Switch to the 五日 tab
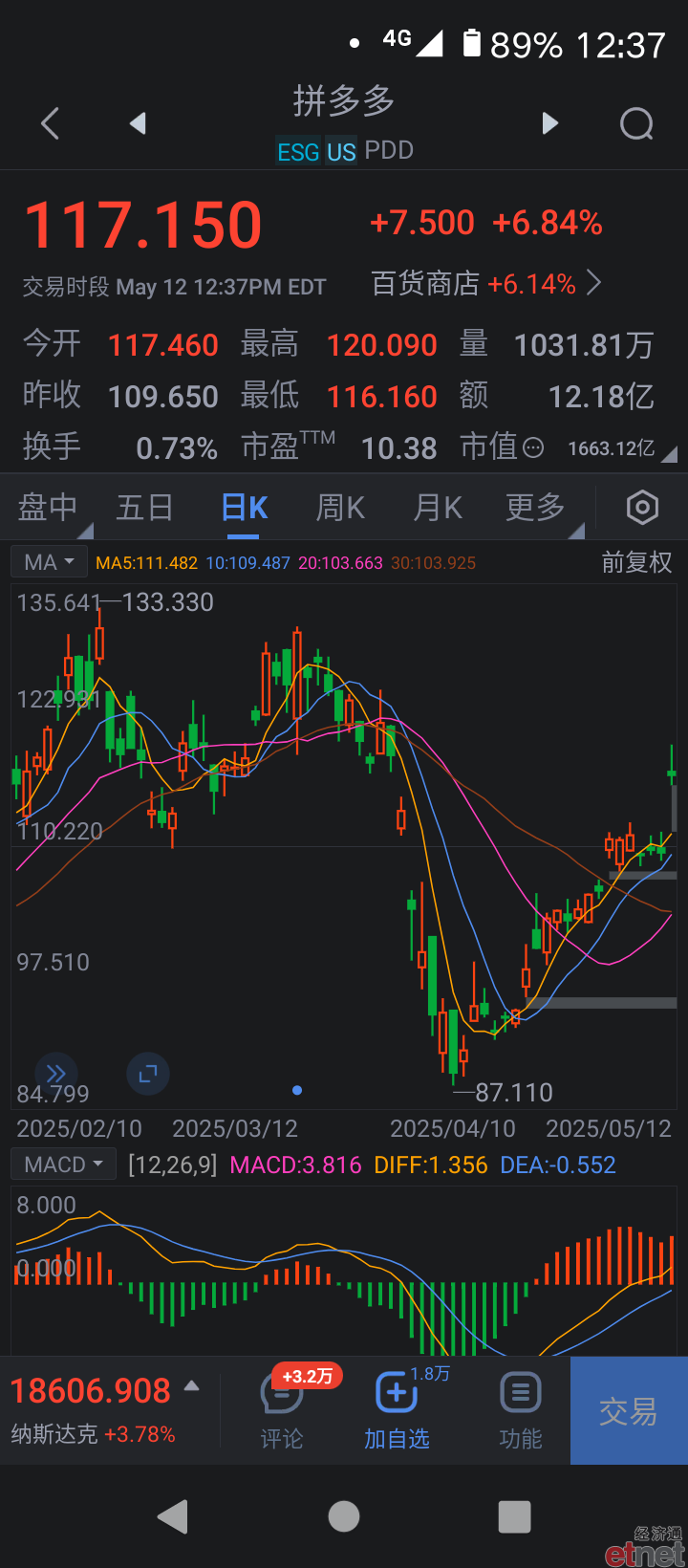This screenshot has width=688, height=1568. pos(144,508)
